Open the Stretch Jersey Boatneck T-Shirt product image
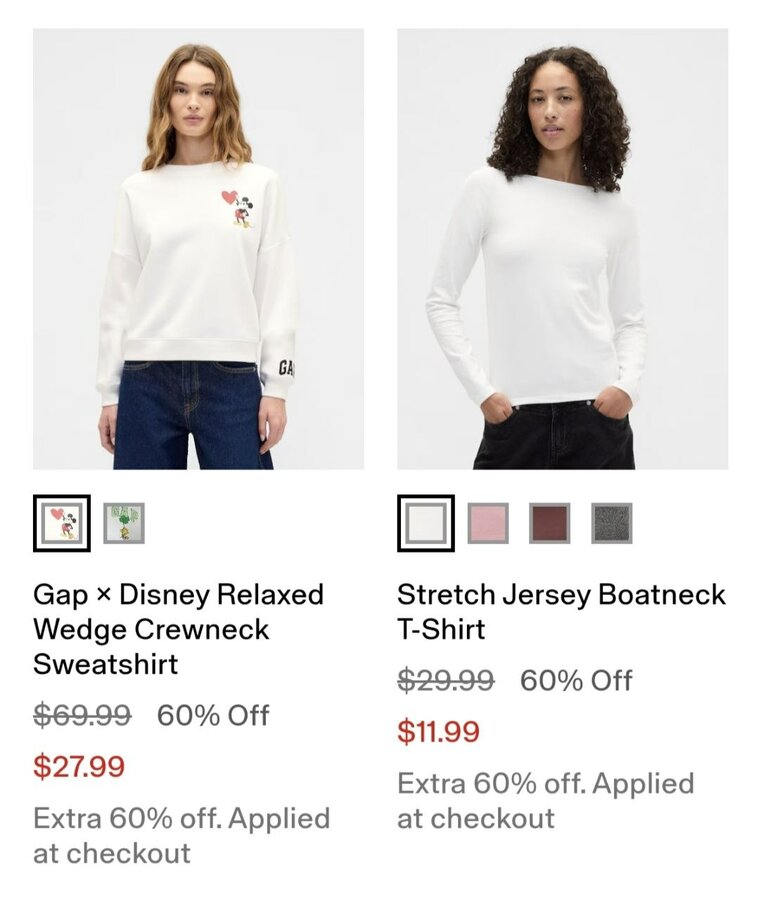 [x=562, y=249]
